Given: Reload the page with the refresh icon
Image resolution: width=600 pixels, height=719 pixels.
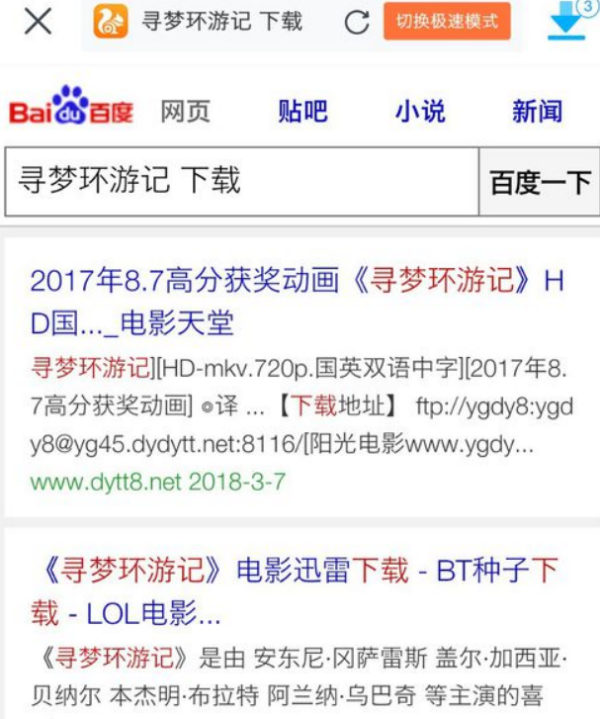Looking at the screenshot, I should tap(356, 22).
